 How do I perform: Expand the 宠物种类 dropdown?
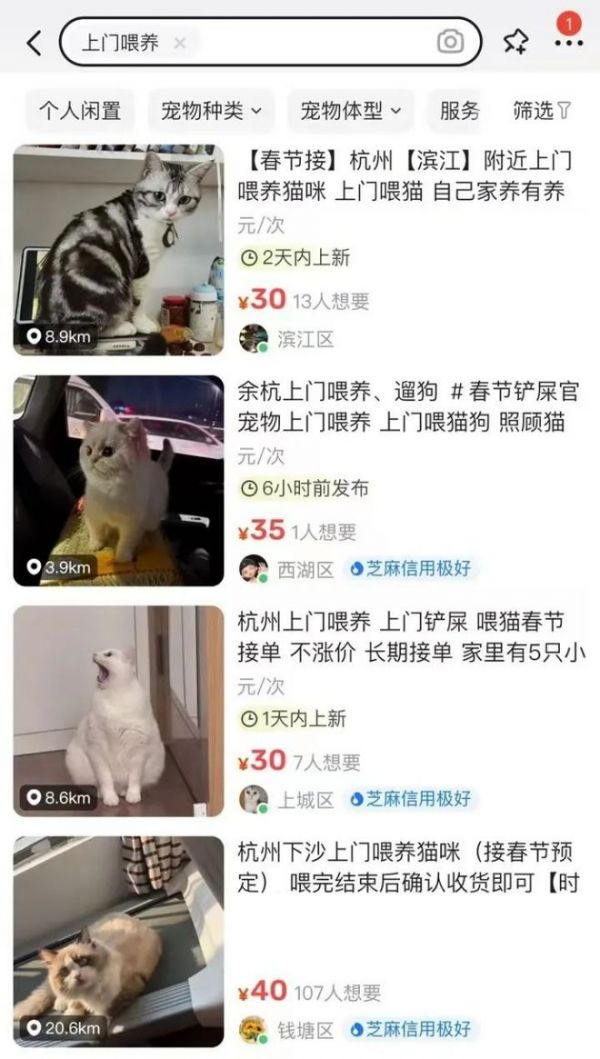point(211,111)
